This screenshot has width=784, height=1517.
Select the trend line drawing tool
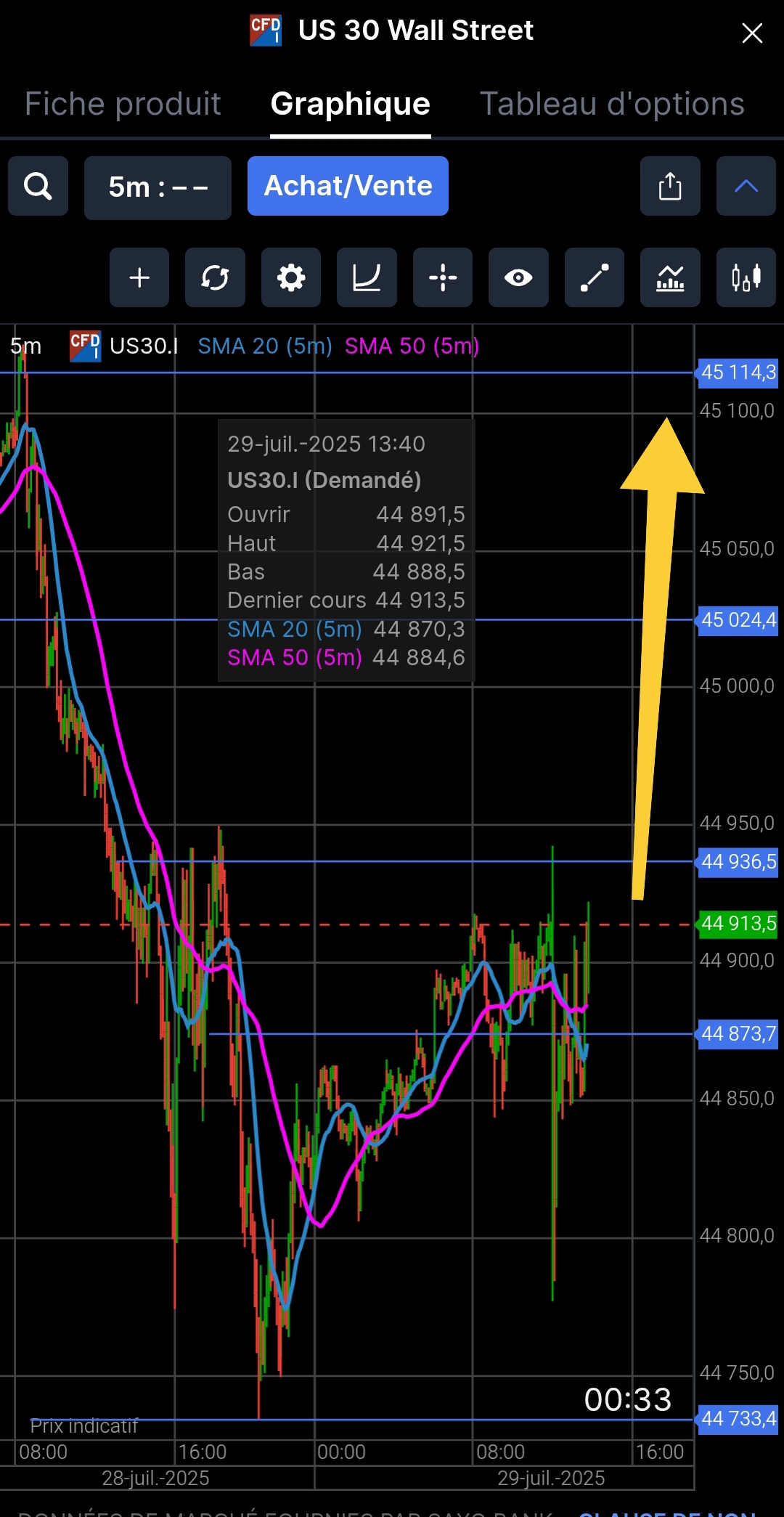click(x=595, y=277)
